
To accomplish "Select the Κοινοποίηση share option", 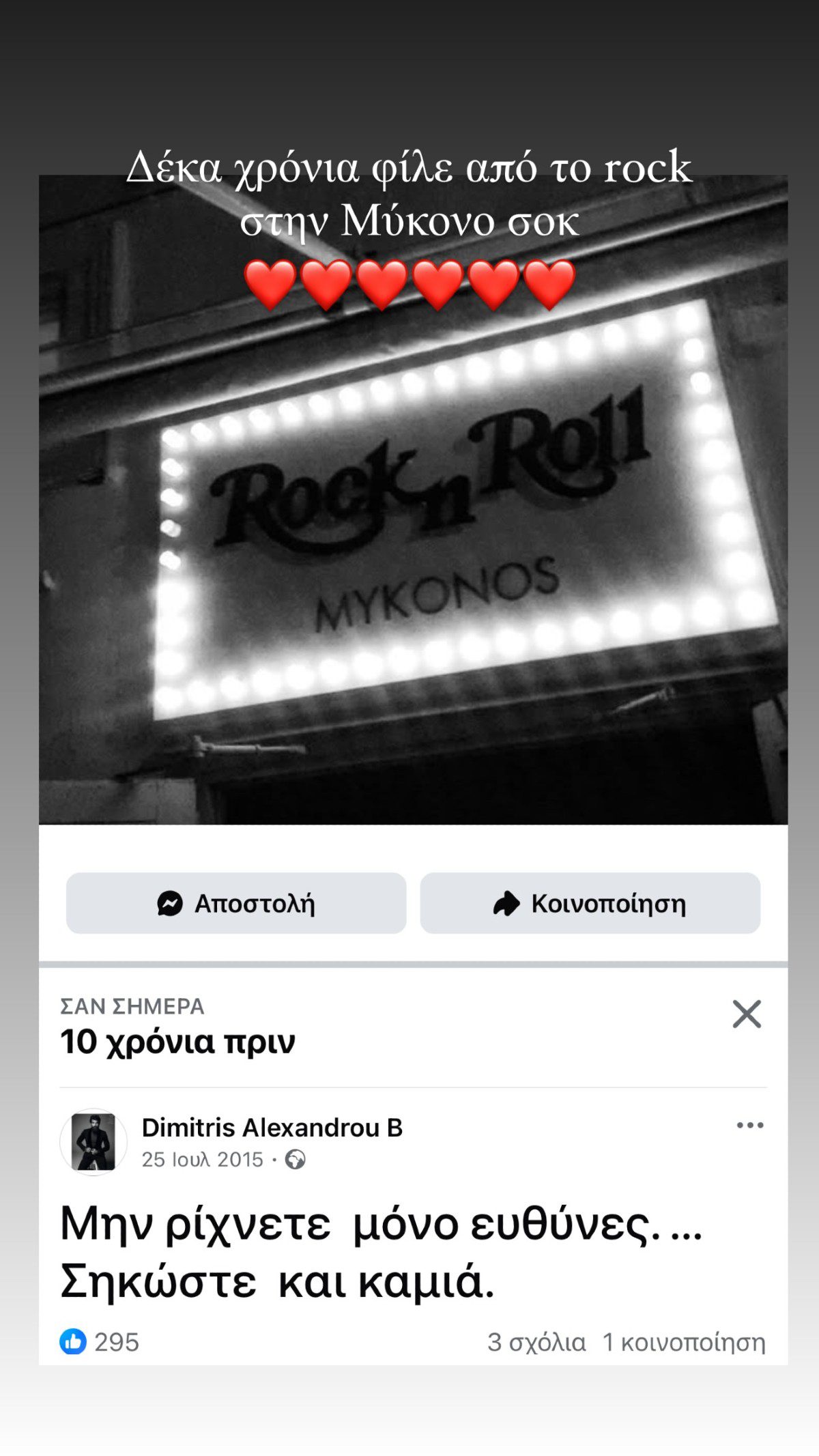I will coord(591,903).
